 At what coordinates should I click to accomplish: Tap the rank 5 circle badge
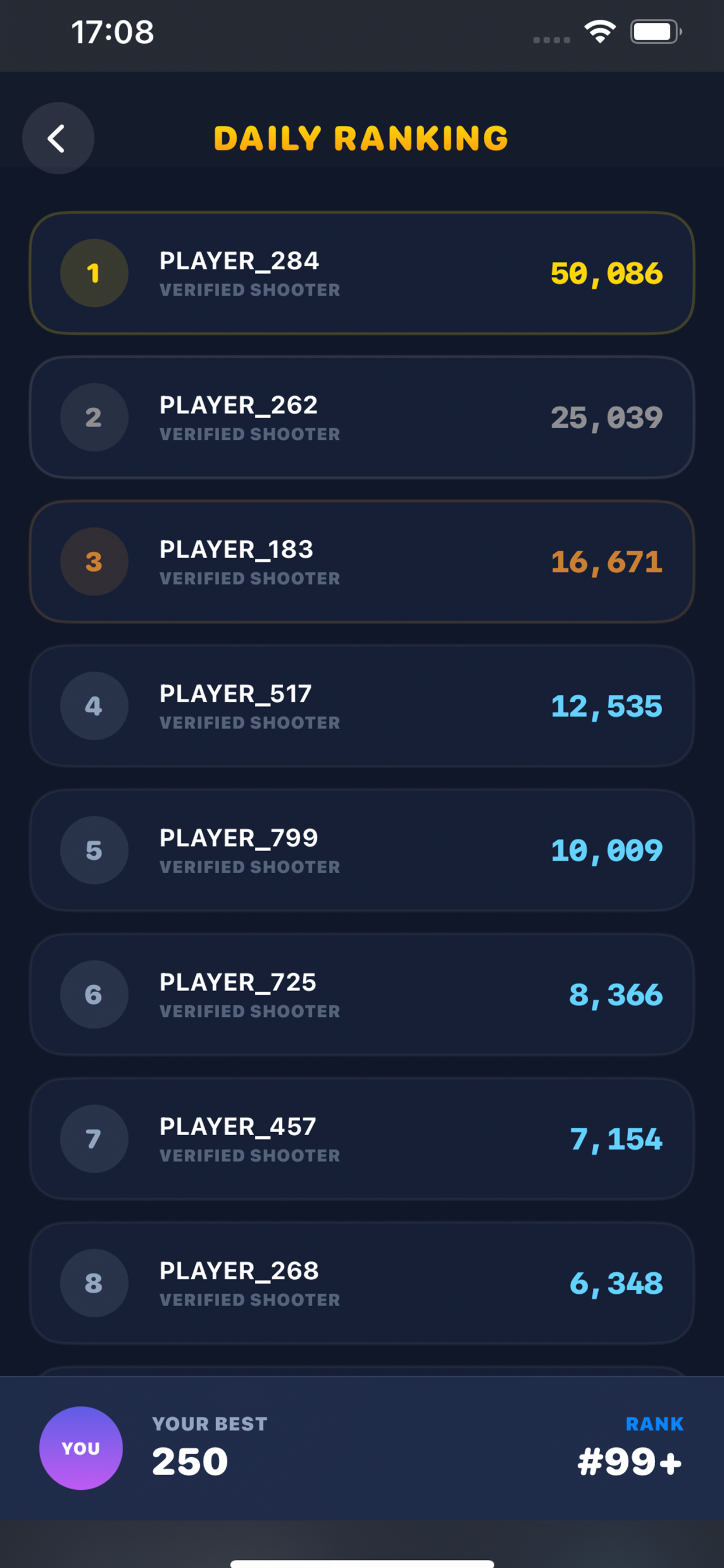tap(94, 850)
